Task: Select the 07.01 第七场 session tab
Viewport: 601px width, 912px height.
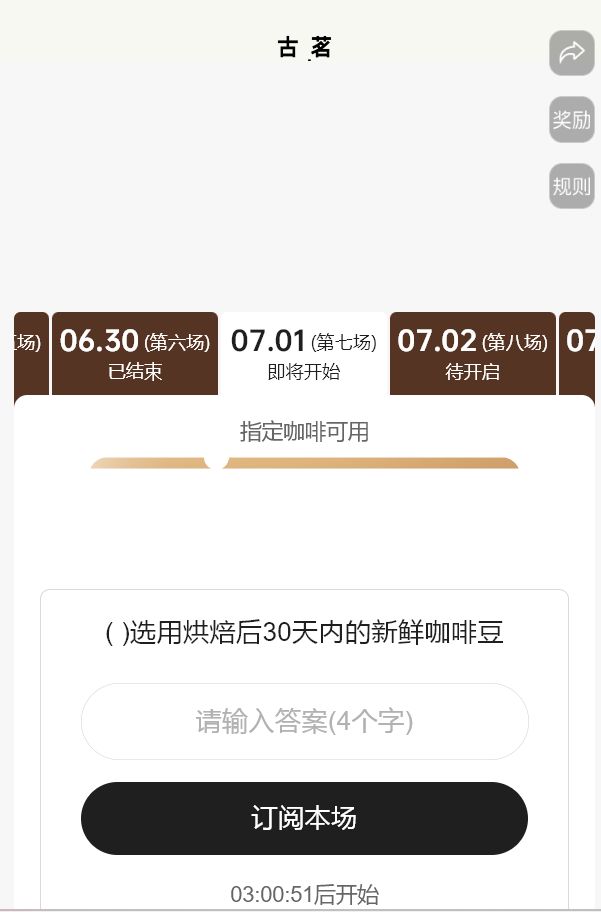Action: coord(303,353)
